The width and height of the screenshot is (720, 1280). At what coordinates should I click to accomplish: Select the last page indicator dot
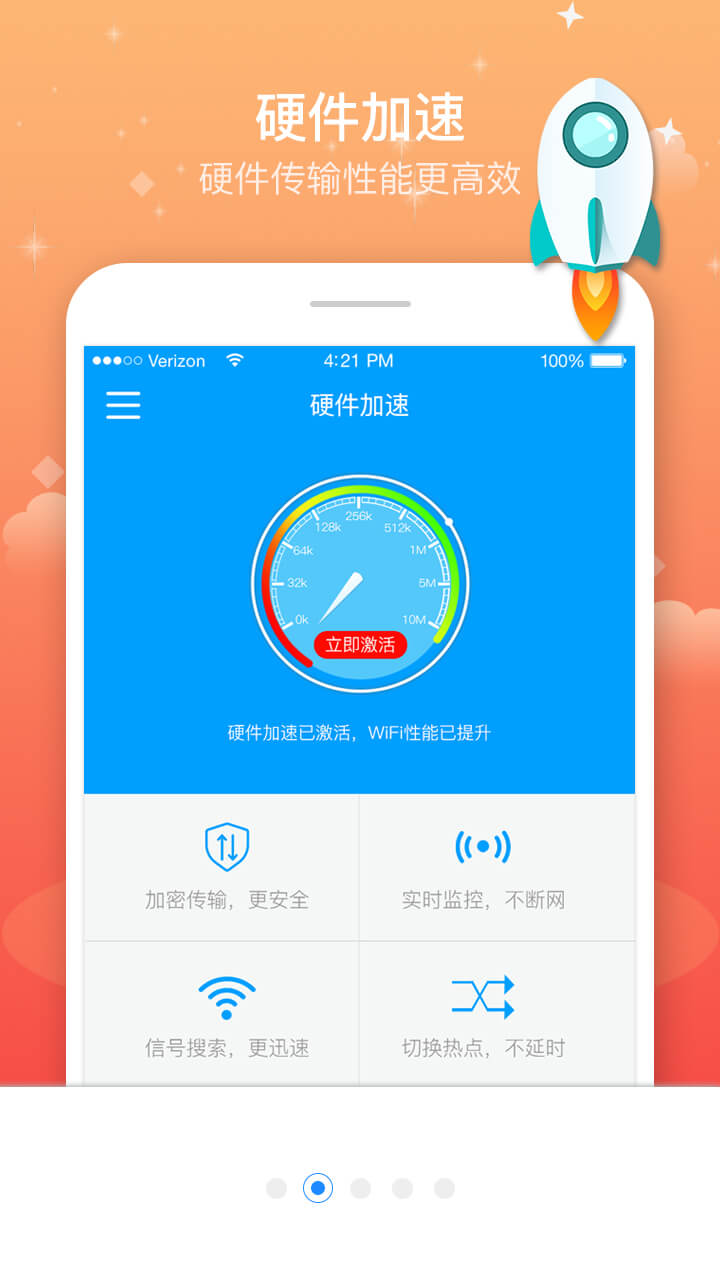444,1189
